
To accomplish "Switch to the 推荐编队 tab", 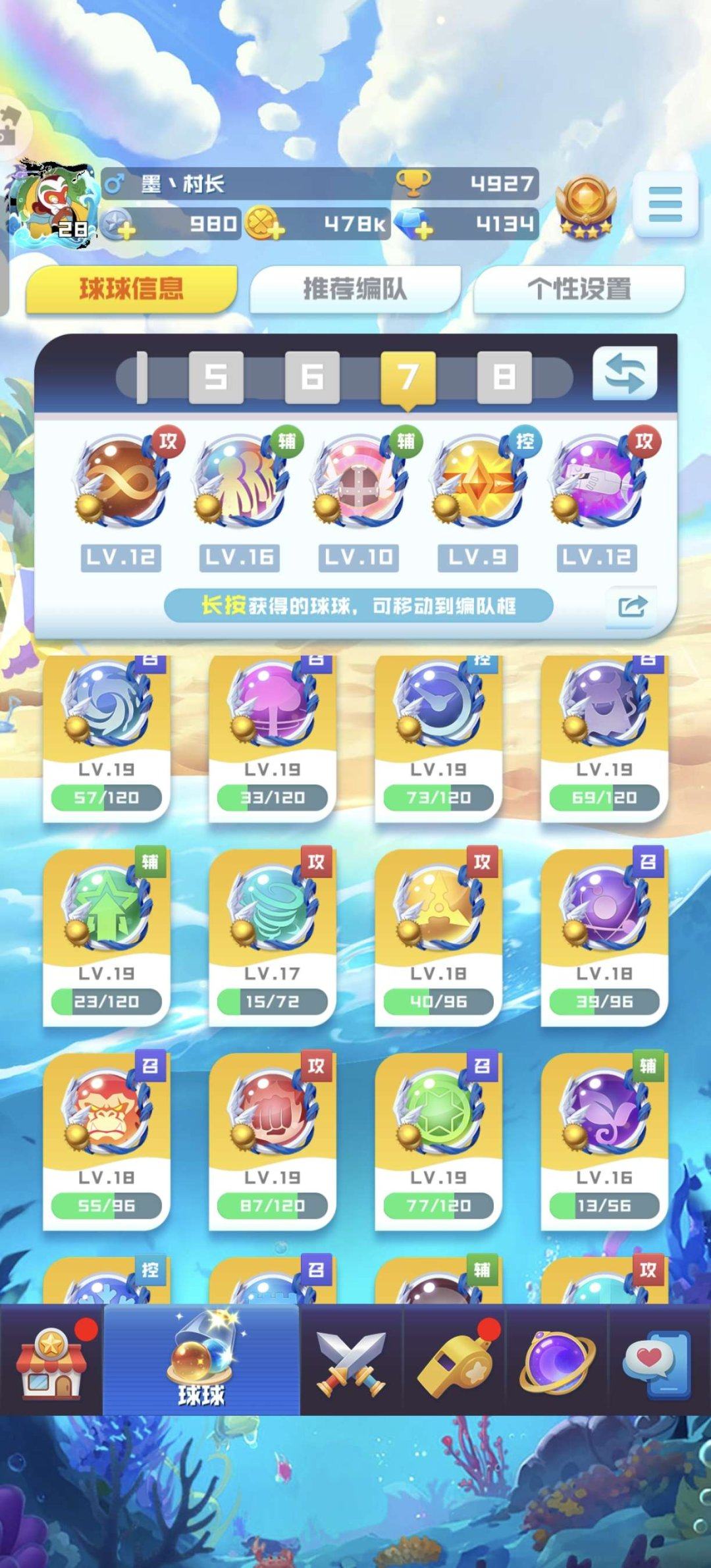I will [x=355, y=288].
